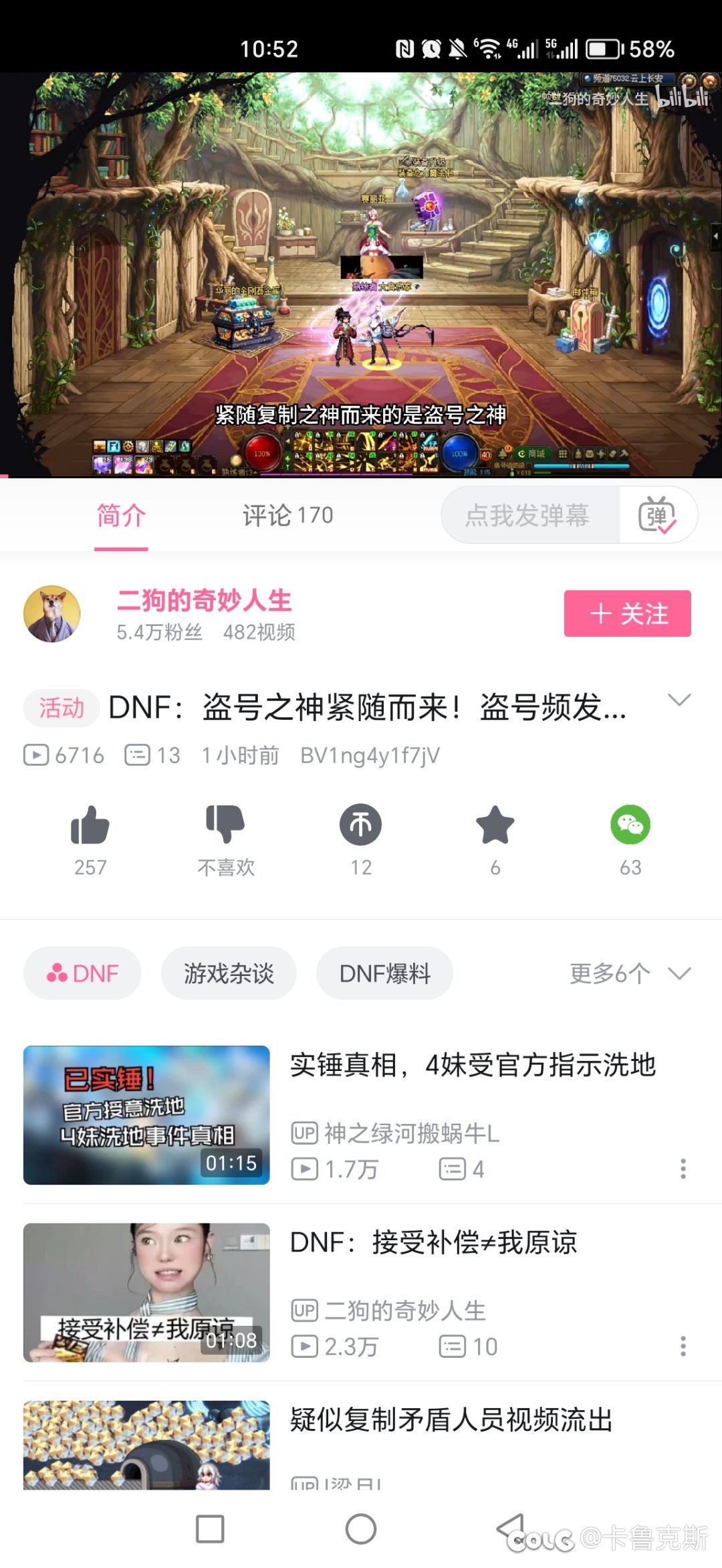Add the video to favorites star
This screenshot has width=722, height=1568.
point(495,825)
